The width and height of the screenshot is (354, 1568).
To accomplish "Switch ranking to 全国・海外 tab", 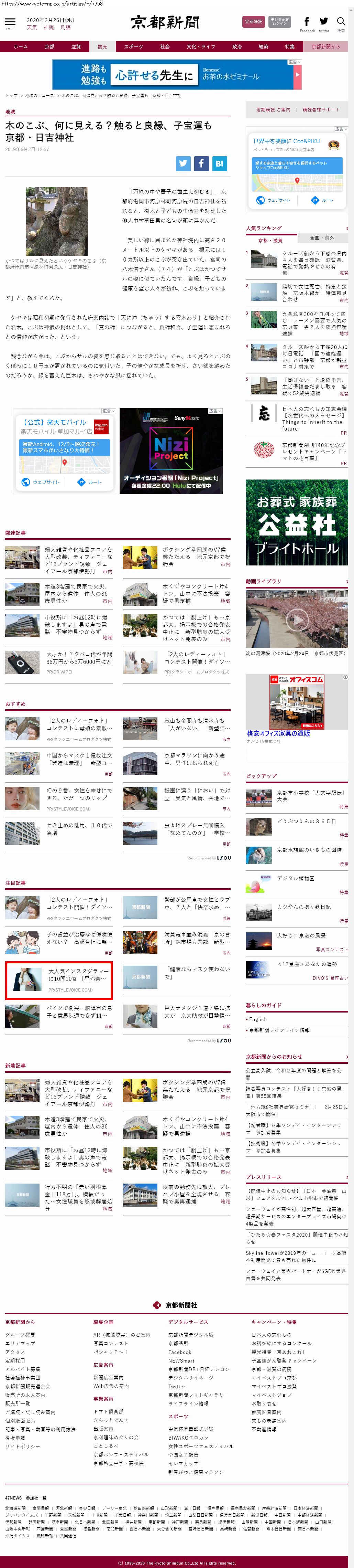I will point(322,237).
